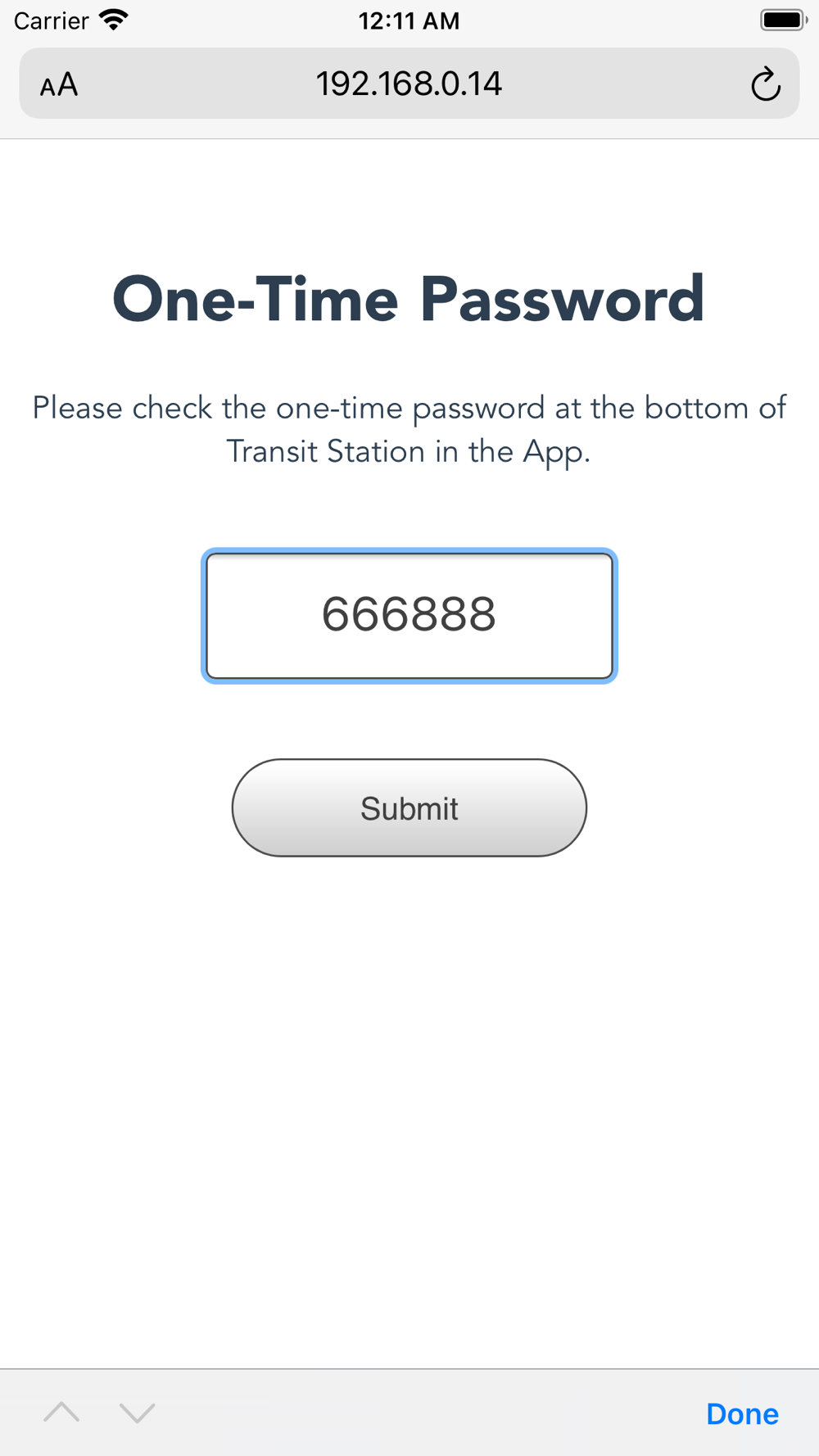The width and height of the screenshot is (819, 1456).
Task: Submit the one-time password
Action: point(409,807)
